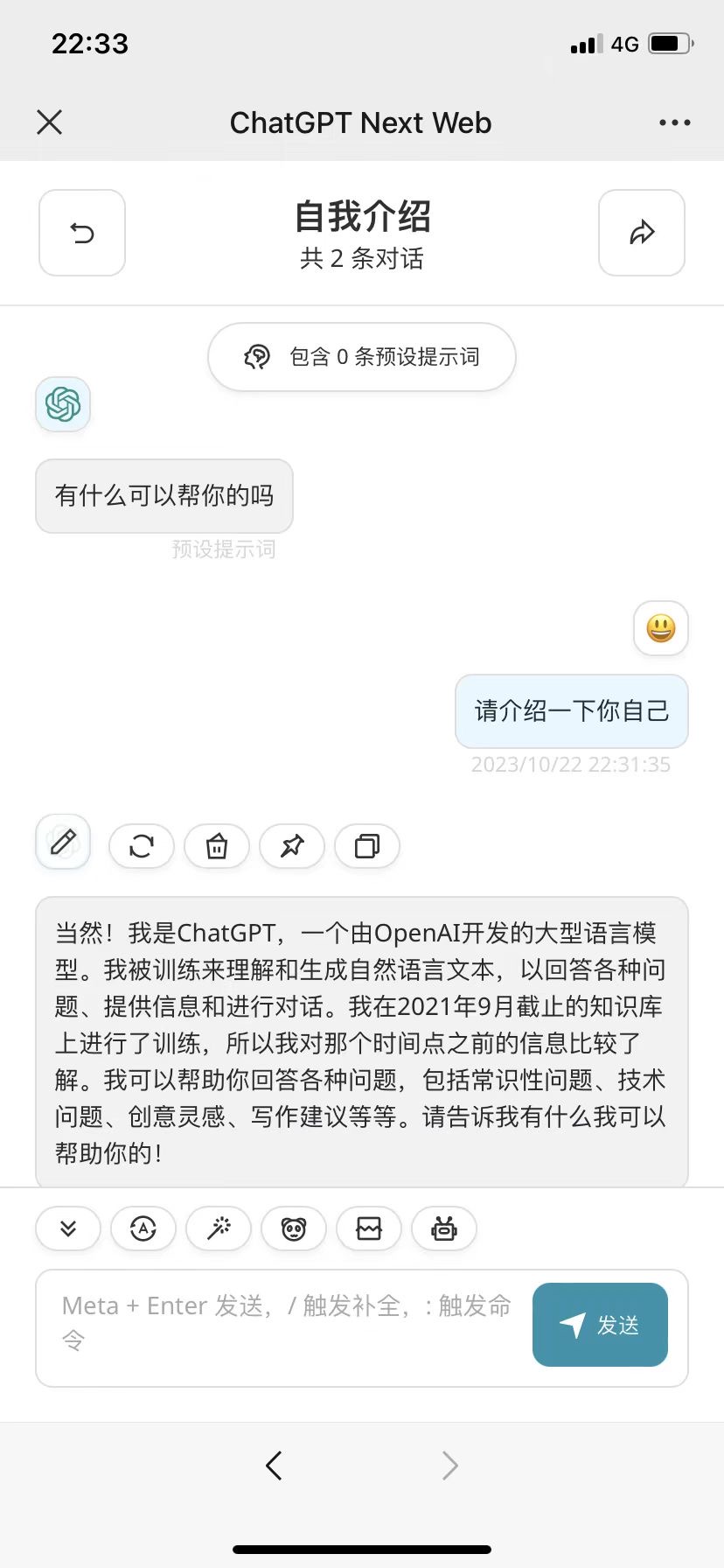Open the three-dots overflow menu
The image size is (724, 1568).
click(674, 122)
